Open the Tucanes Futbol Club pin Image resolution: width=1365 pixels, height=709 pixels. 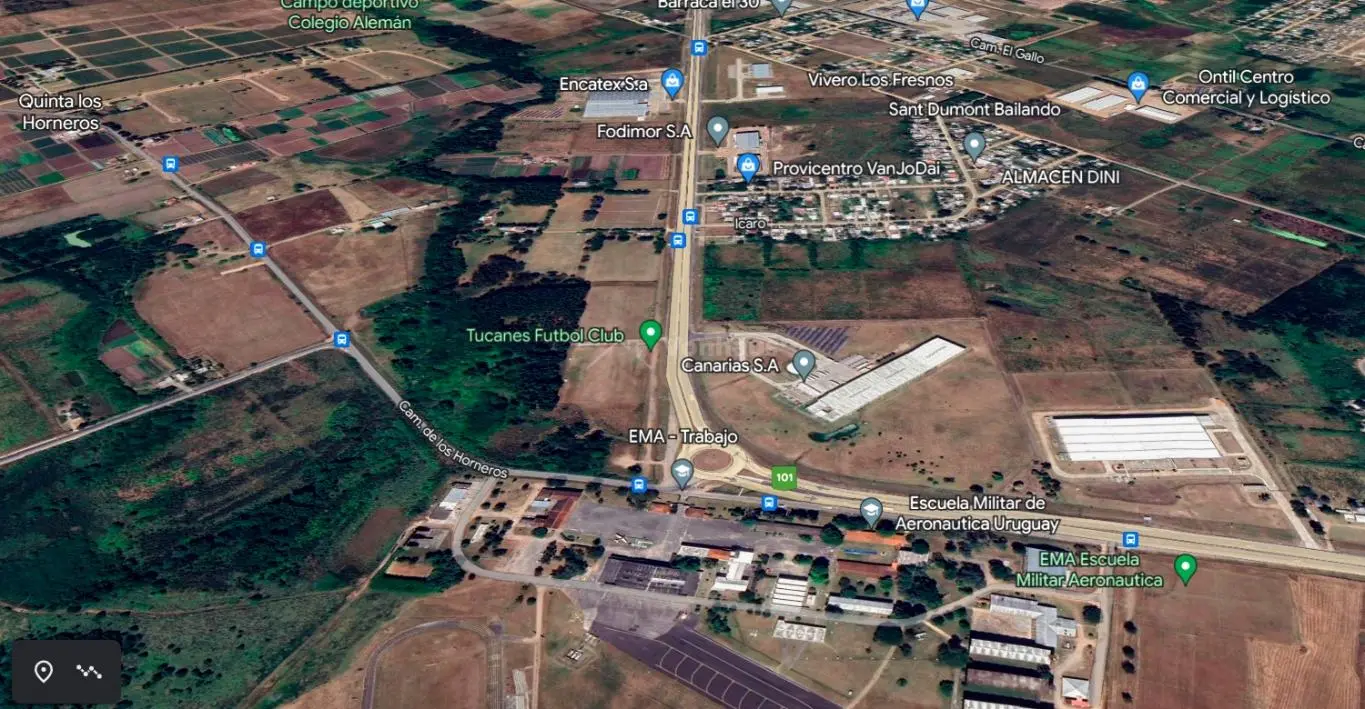pyautogui.click(x=650, y=332)
